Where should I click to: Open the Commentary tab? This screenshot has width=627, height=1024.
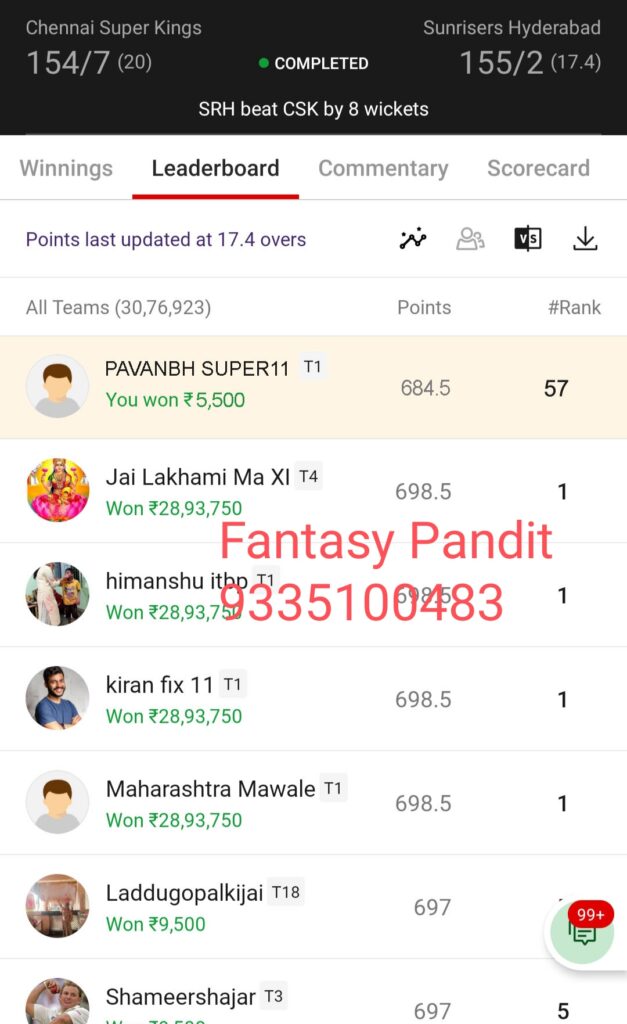[383, 168]
